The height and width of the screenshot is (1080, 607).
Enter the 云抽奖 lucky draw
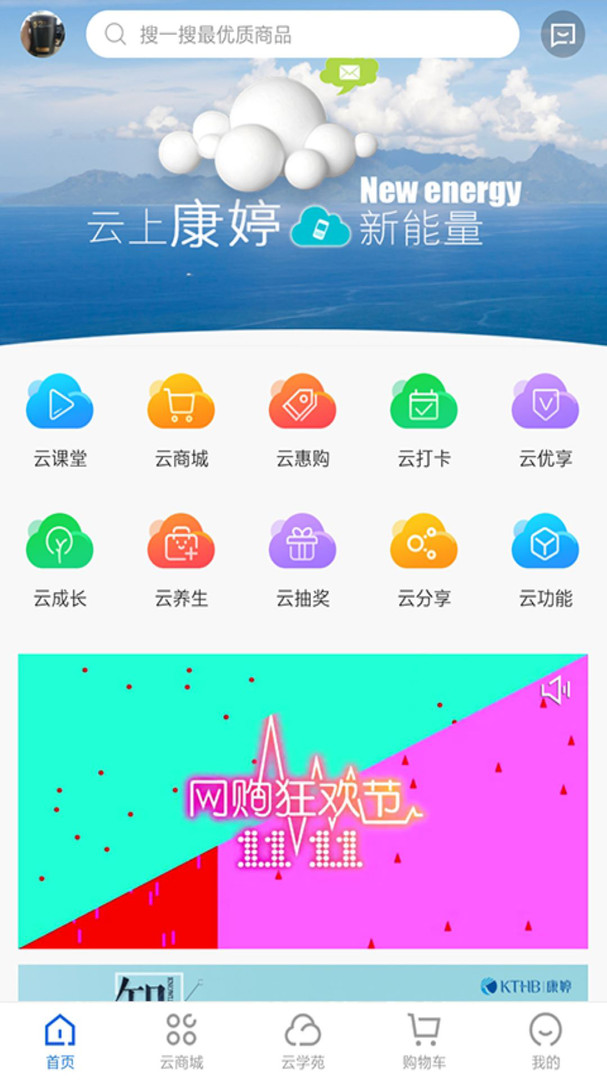pos(302,560)
